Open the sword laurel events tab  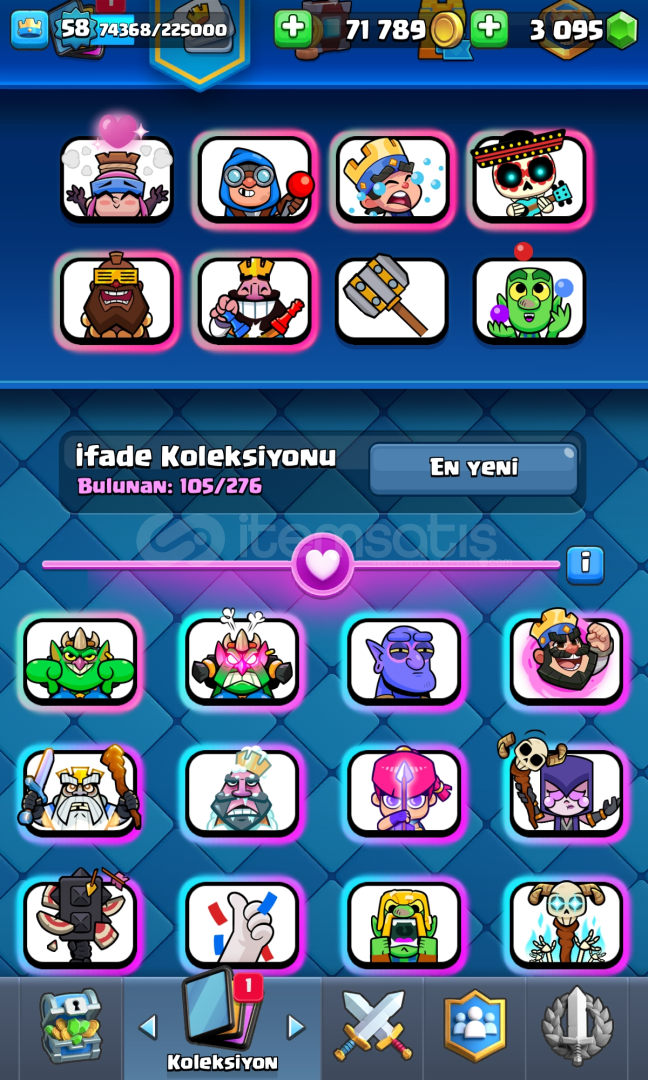(x=577, y=1026)
